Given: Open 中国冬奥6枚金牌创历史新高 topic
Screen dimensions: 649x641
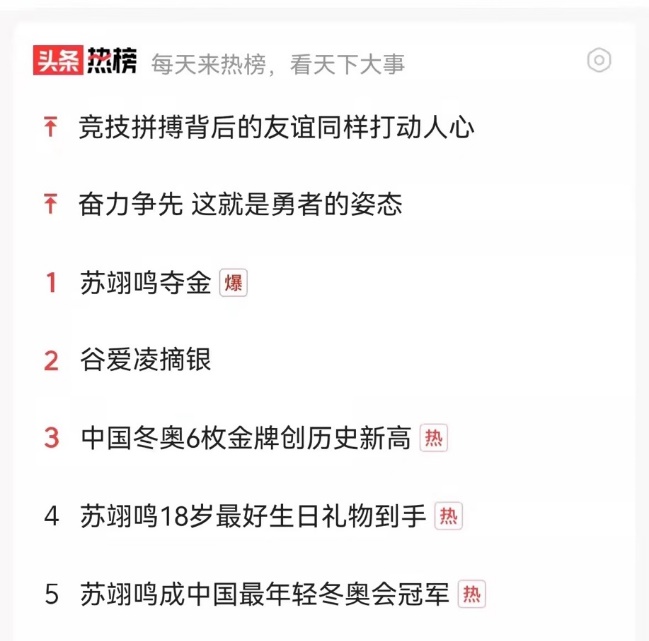Looking at the screenshot, I should (x=246, y=438).
